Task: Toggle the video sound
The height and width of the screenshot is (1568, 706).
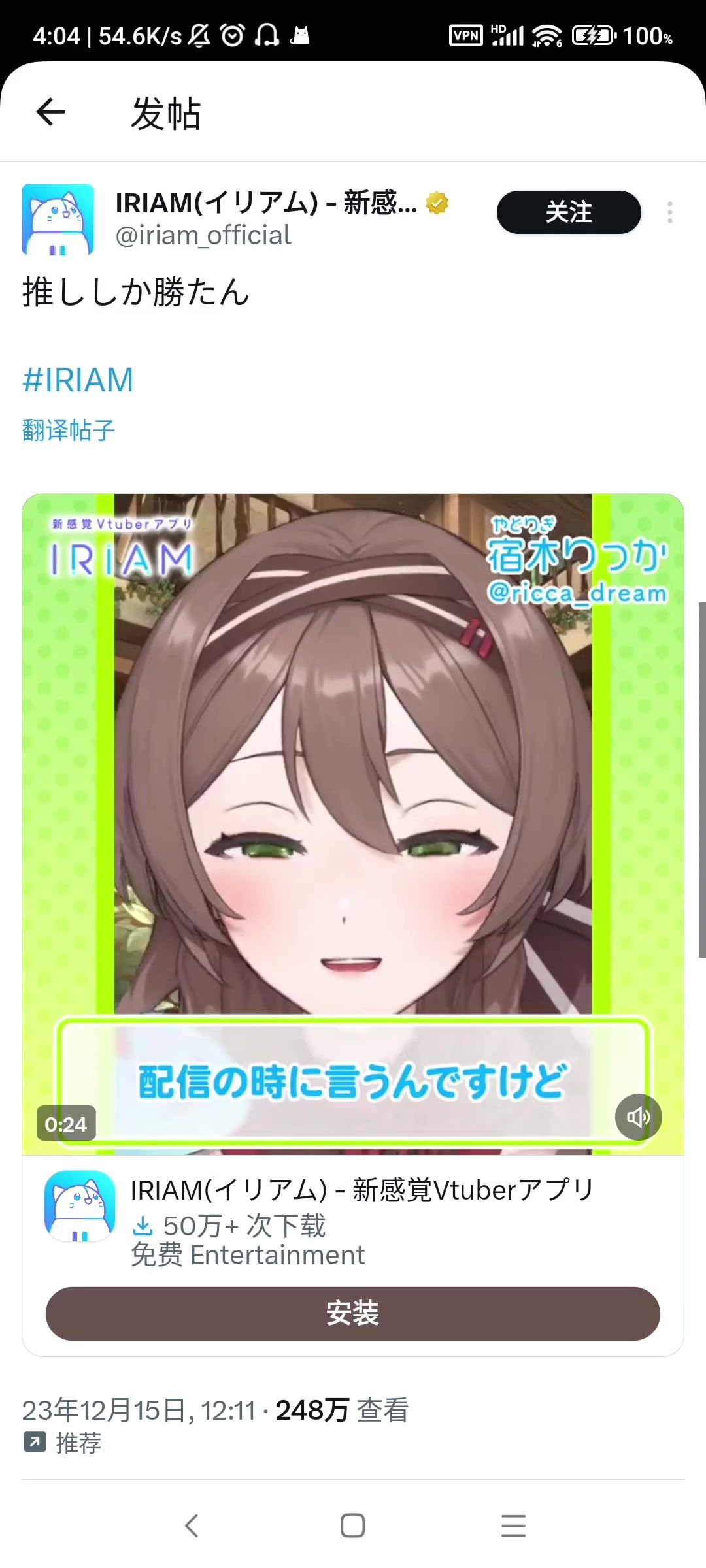Action: point(638,1117)
